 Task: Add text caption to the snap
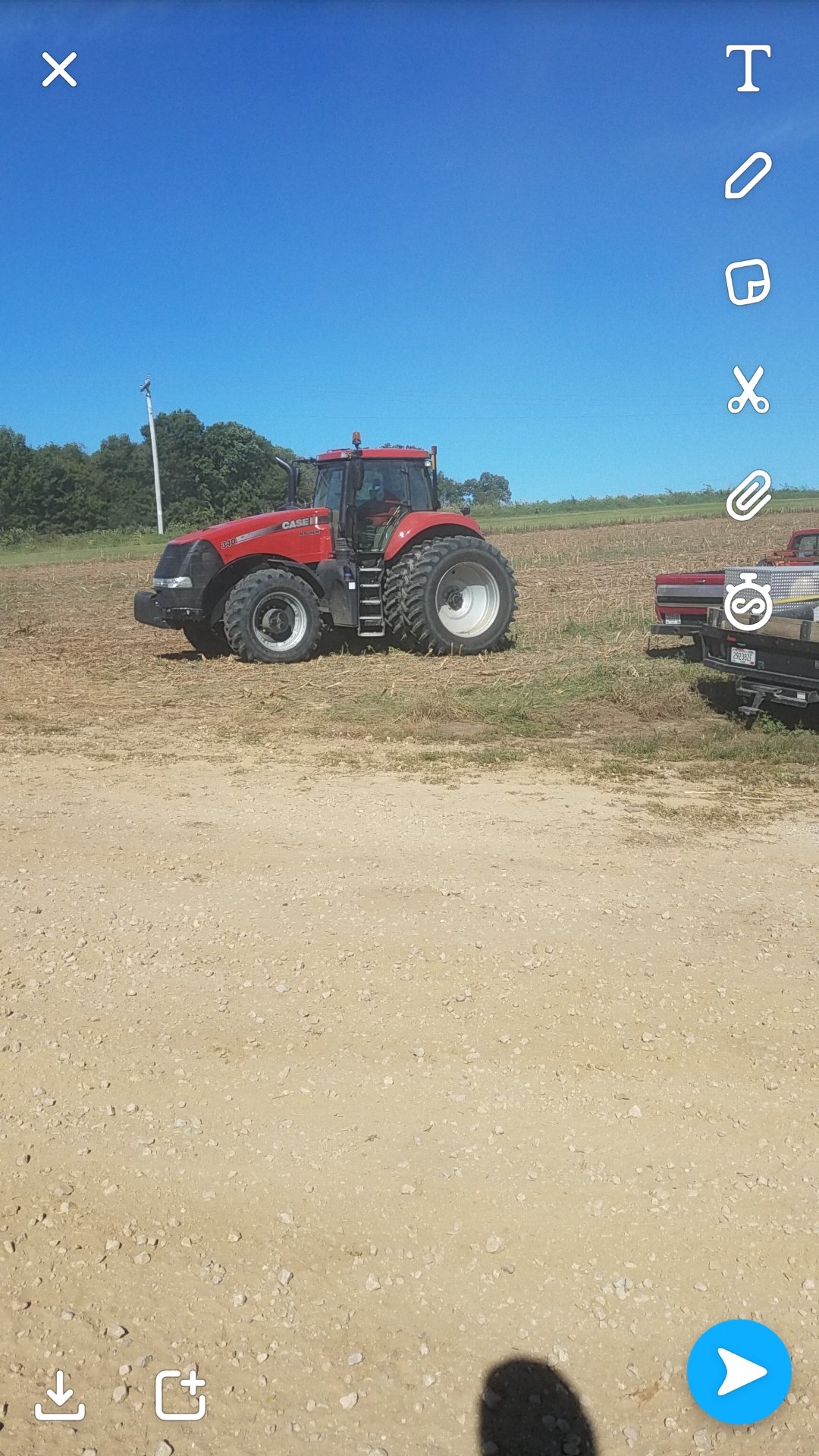748,68
